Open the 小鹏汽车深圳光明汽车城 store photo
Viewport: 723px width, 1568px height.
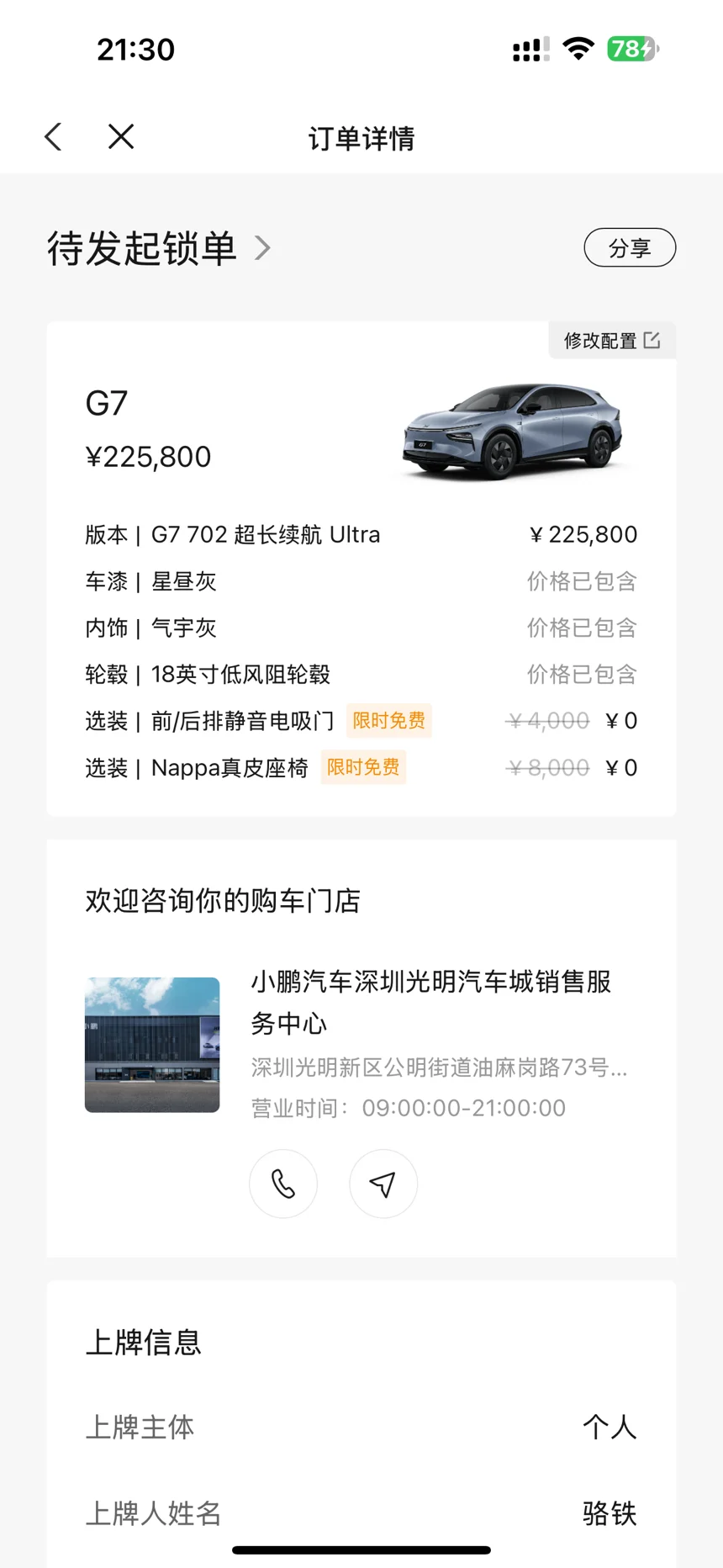[152, 1045]
